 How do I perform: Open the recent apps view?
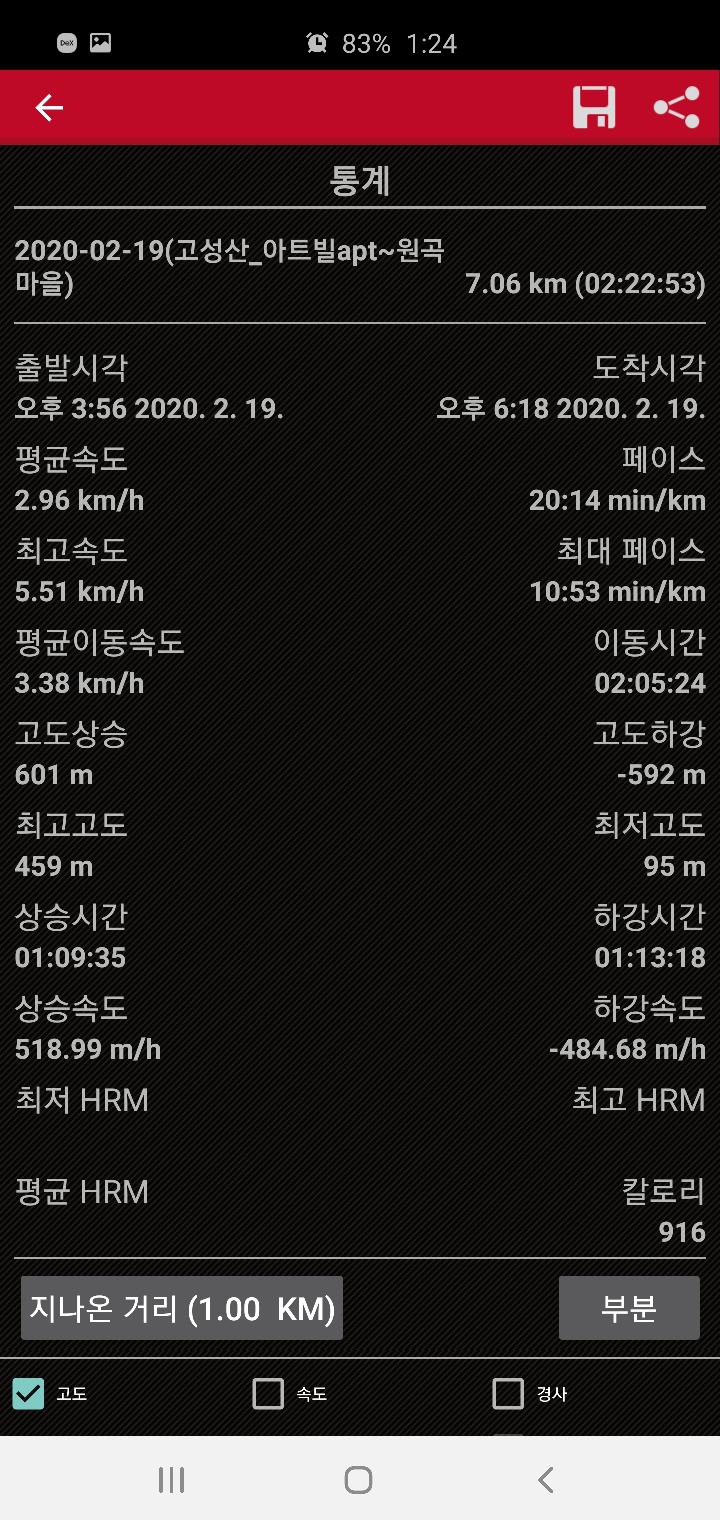(172, 1480)
